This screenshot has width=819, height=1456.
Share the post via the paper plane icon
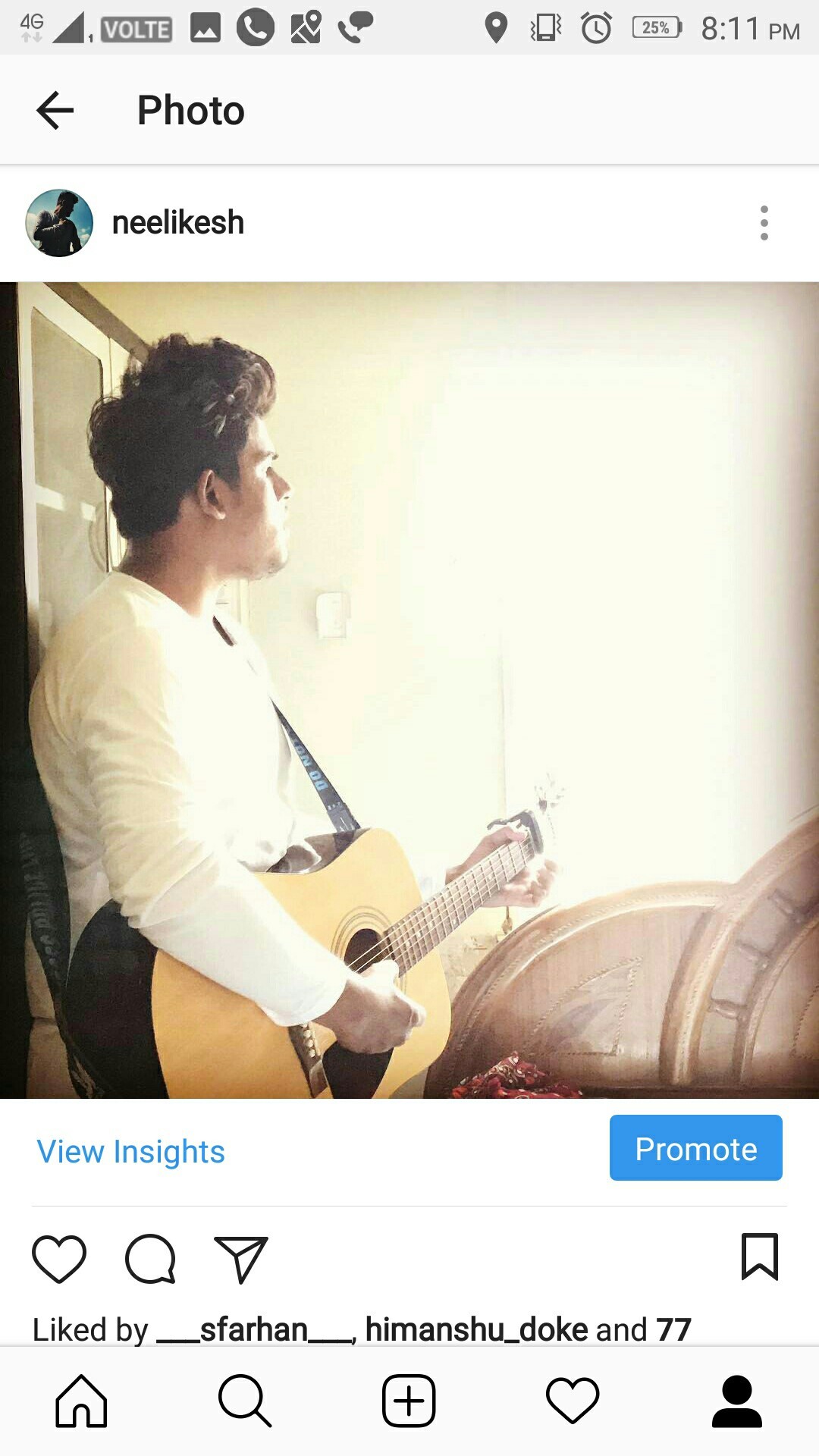(240, 1259)
